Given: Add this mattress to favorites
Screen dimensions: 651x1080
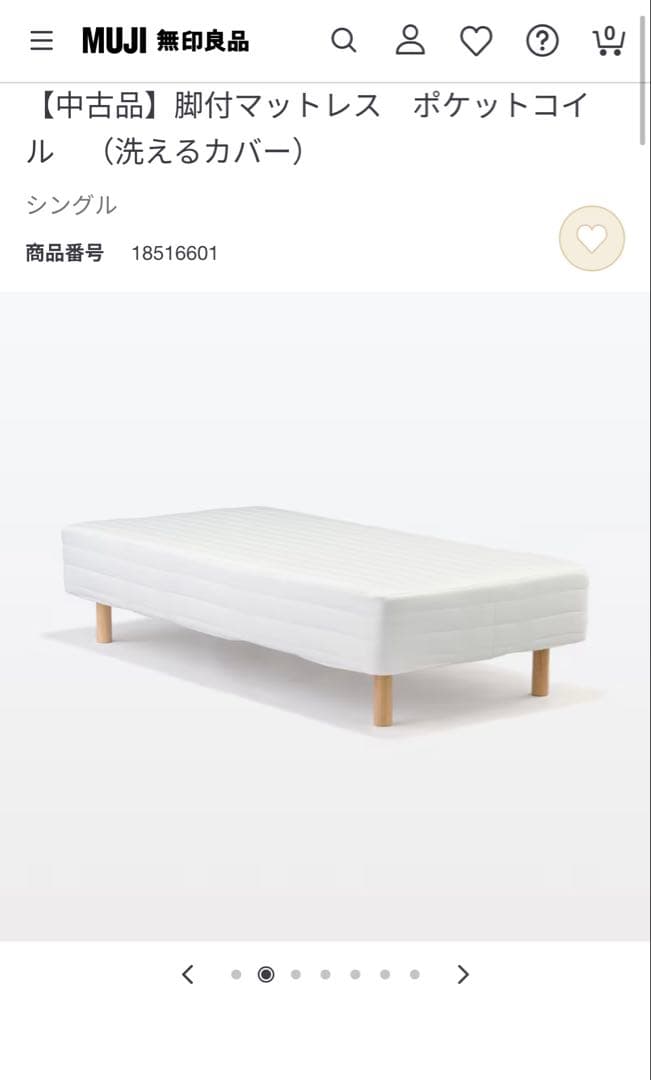Looking at the screenshot, I should coord(591,238).
